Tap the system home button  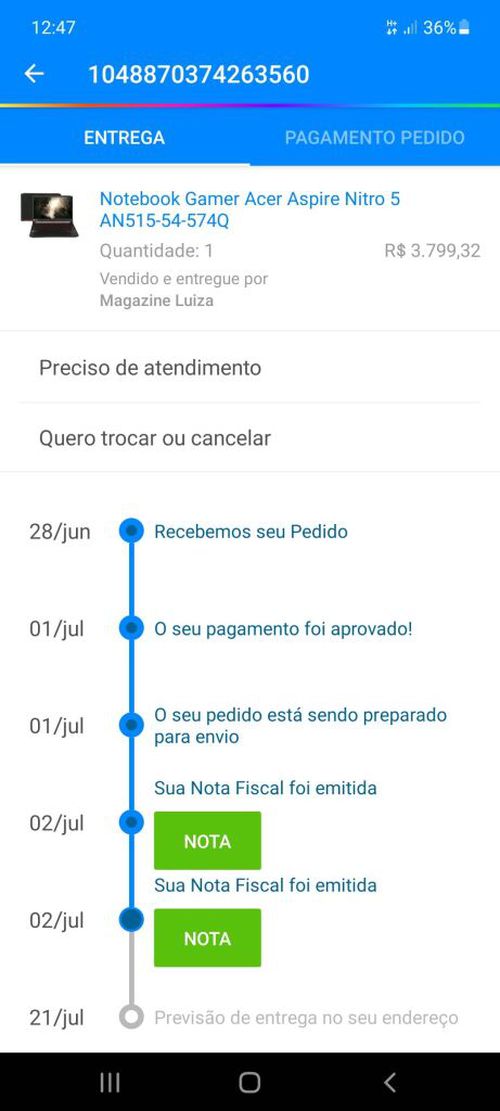click(249, 1082)
